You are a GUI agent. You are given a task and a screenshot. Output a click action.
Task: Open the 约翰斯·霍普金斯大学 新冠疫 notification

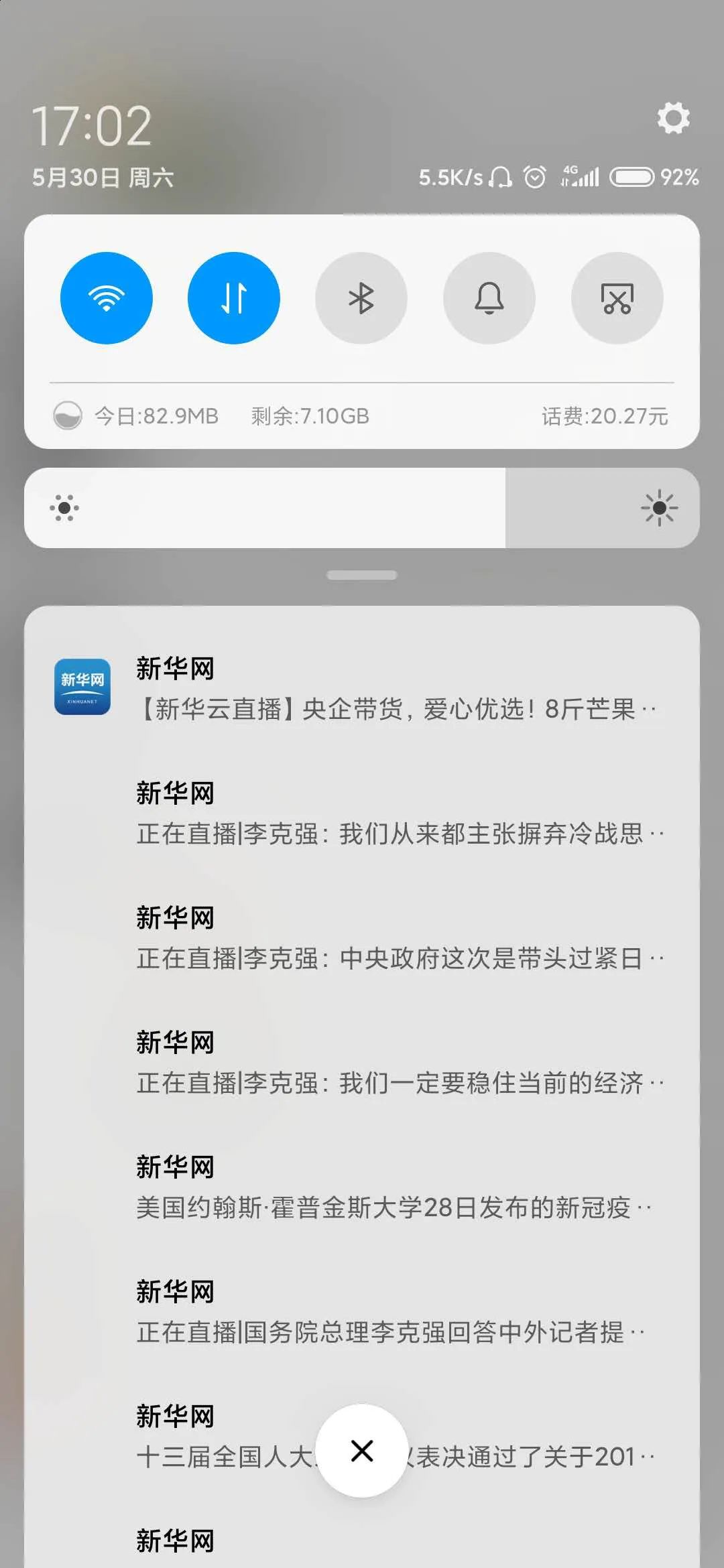point(396,1188)
